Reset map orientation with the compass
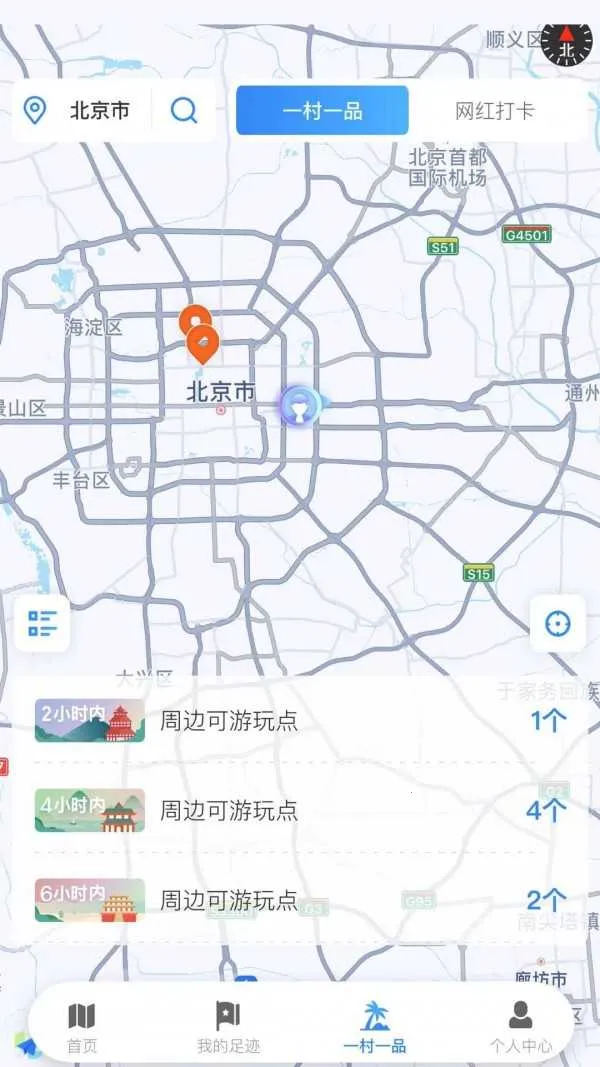The image size is (600, 1067). (x=566, y=43)
